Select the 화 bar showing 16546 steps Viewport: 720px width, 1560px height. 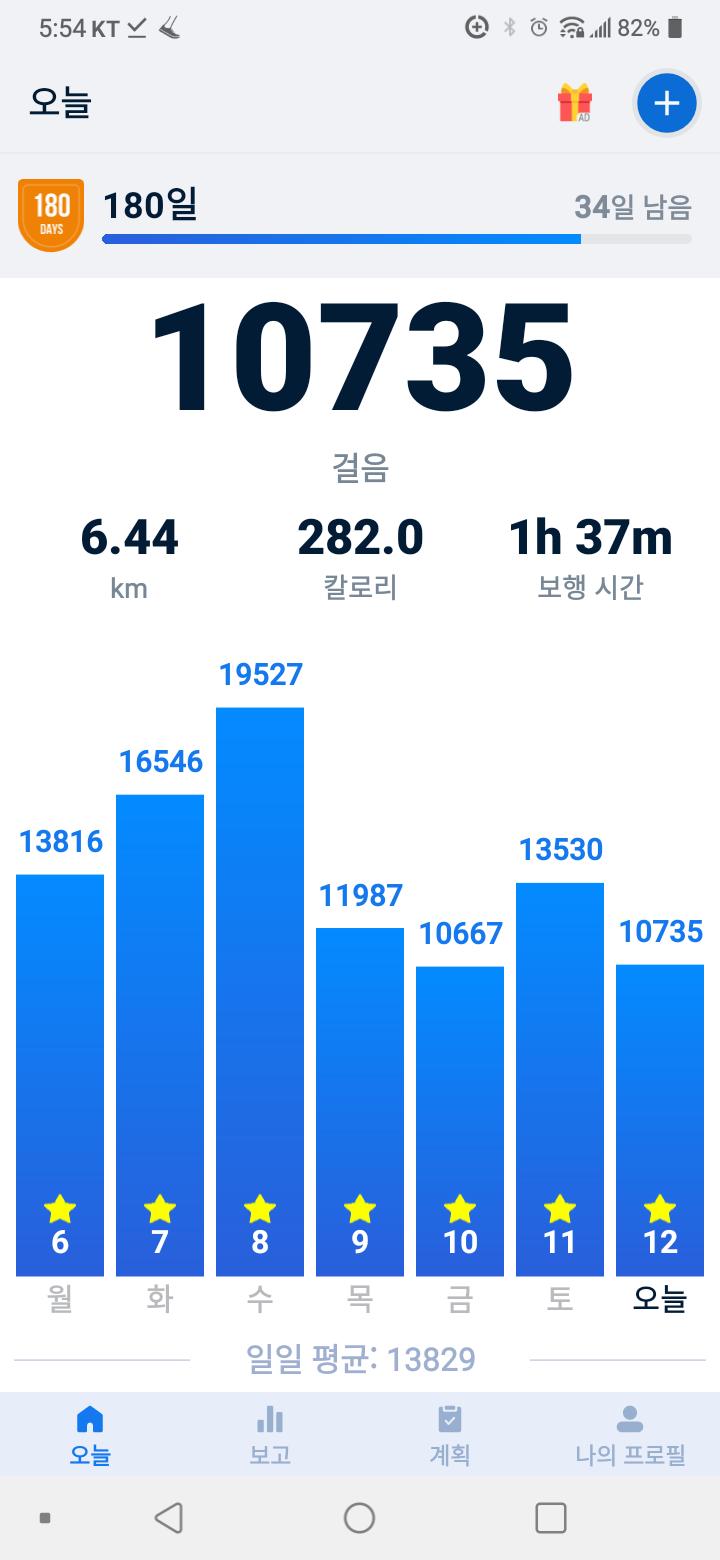coord(160,1035)
